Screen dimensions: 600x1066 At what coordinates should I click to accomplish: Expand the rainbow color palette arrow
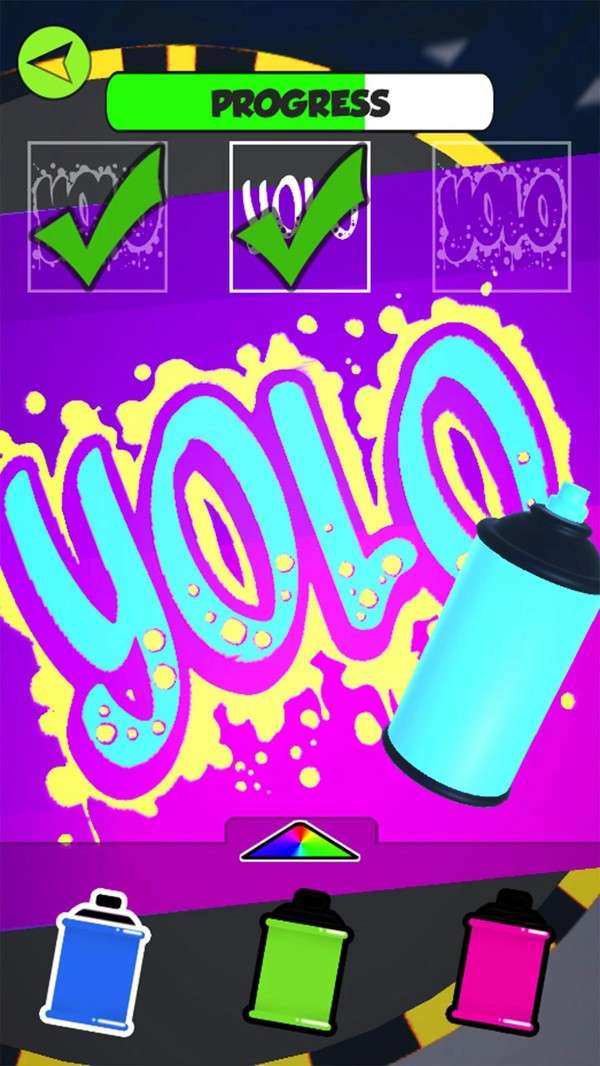(300, 841)
